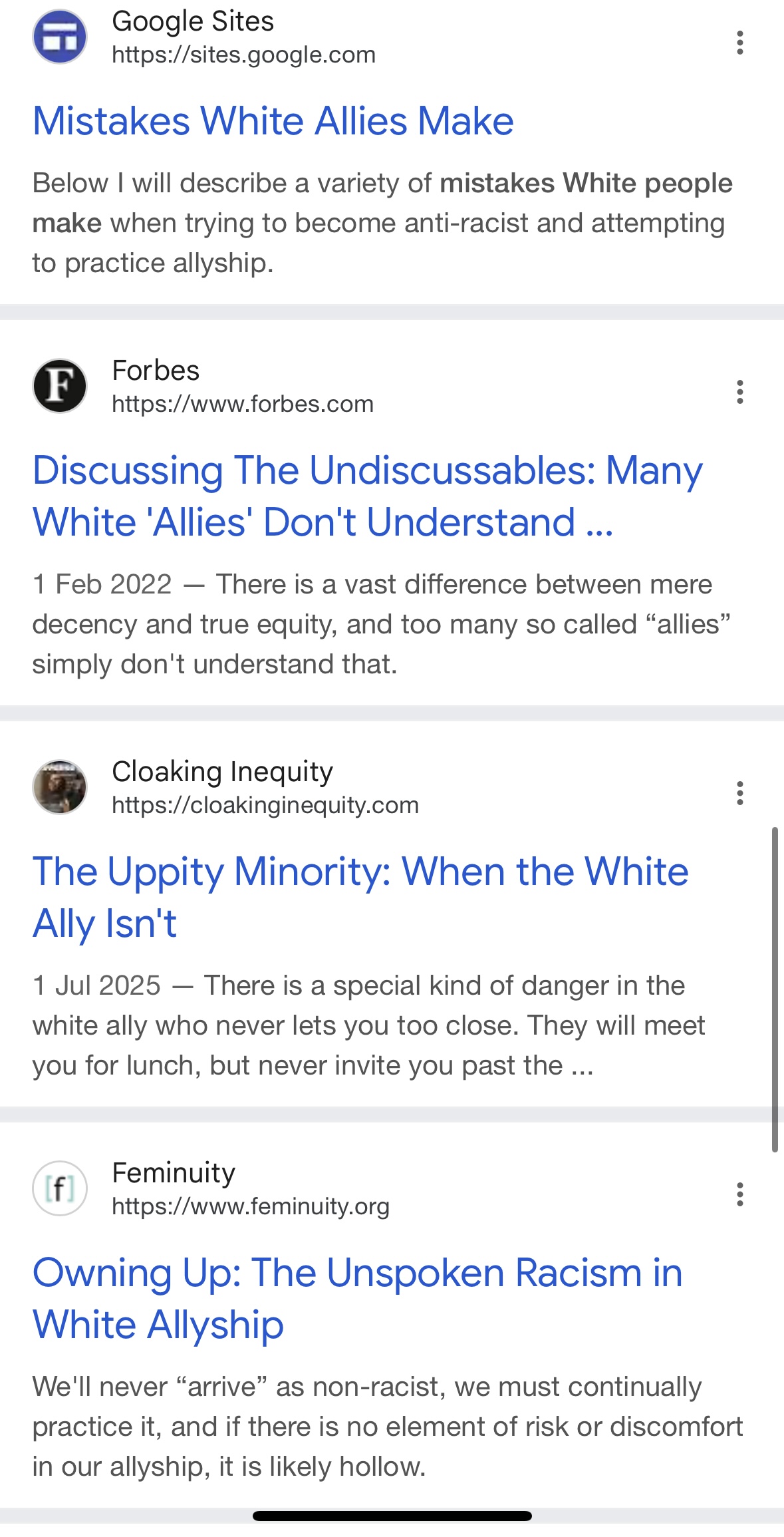Open Owning Up: Unspoken Racism article
The height and width of the screenshot is (1537, 784).
pyautogui.click(x=357, y=1297)
